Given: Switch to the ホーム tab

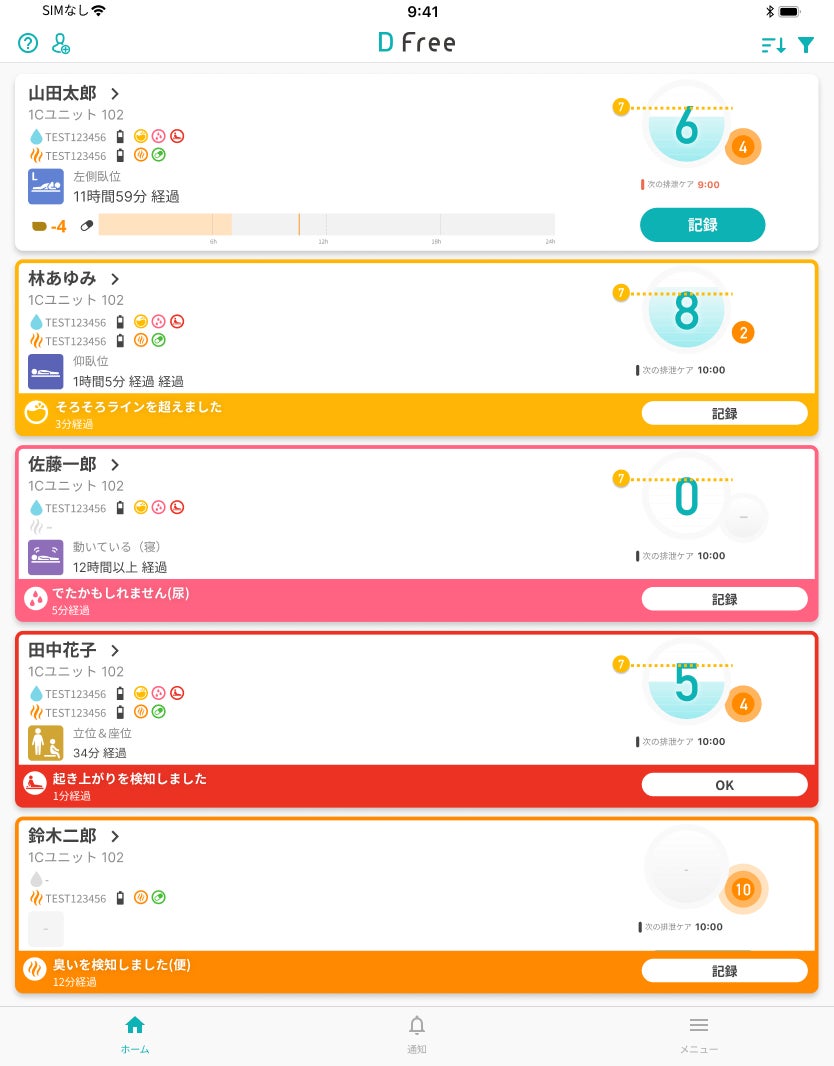Looking at the screenshot, I should tap(135, 1034).
